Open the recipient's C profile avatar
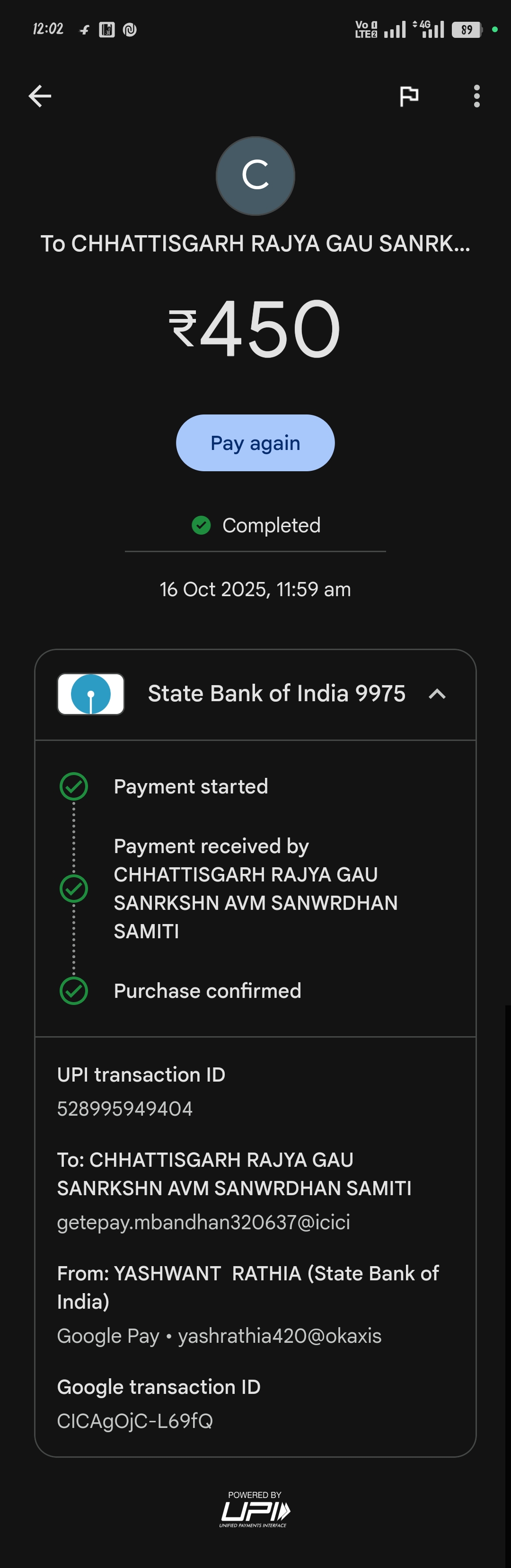Viewport: 511px width, 1568px height. (255, 176)
